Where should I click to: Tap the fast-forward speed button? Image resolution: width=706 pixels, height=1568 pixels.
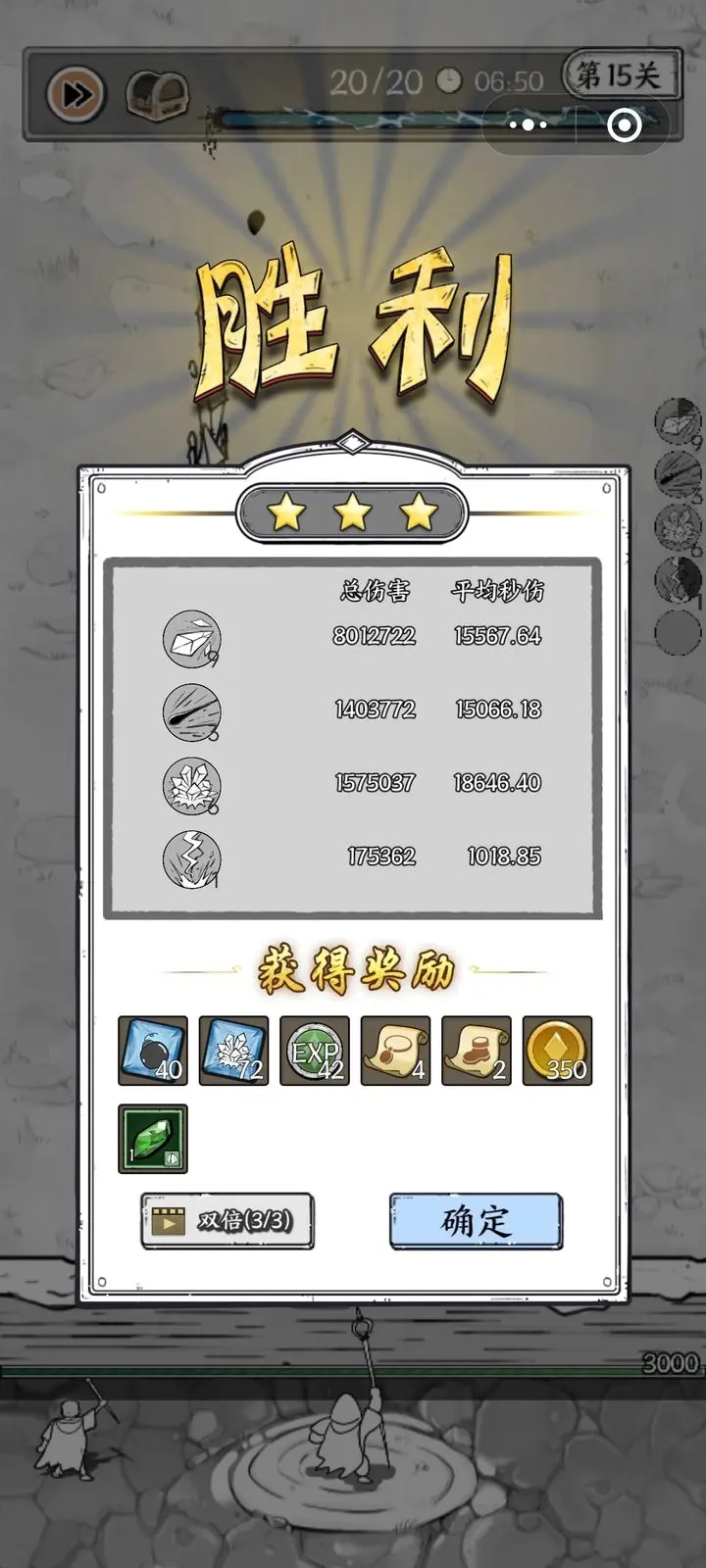pos(76,94)
